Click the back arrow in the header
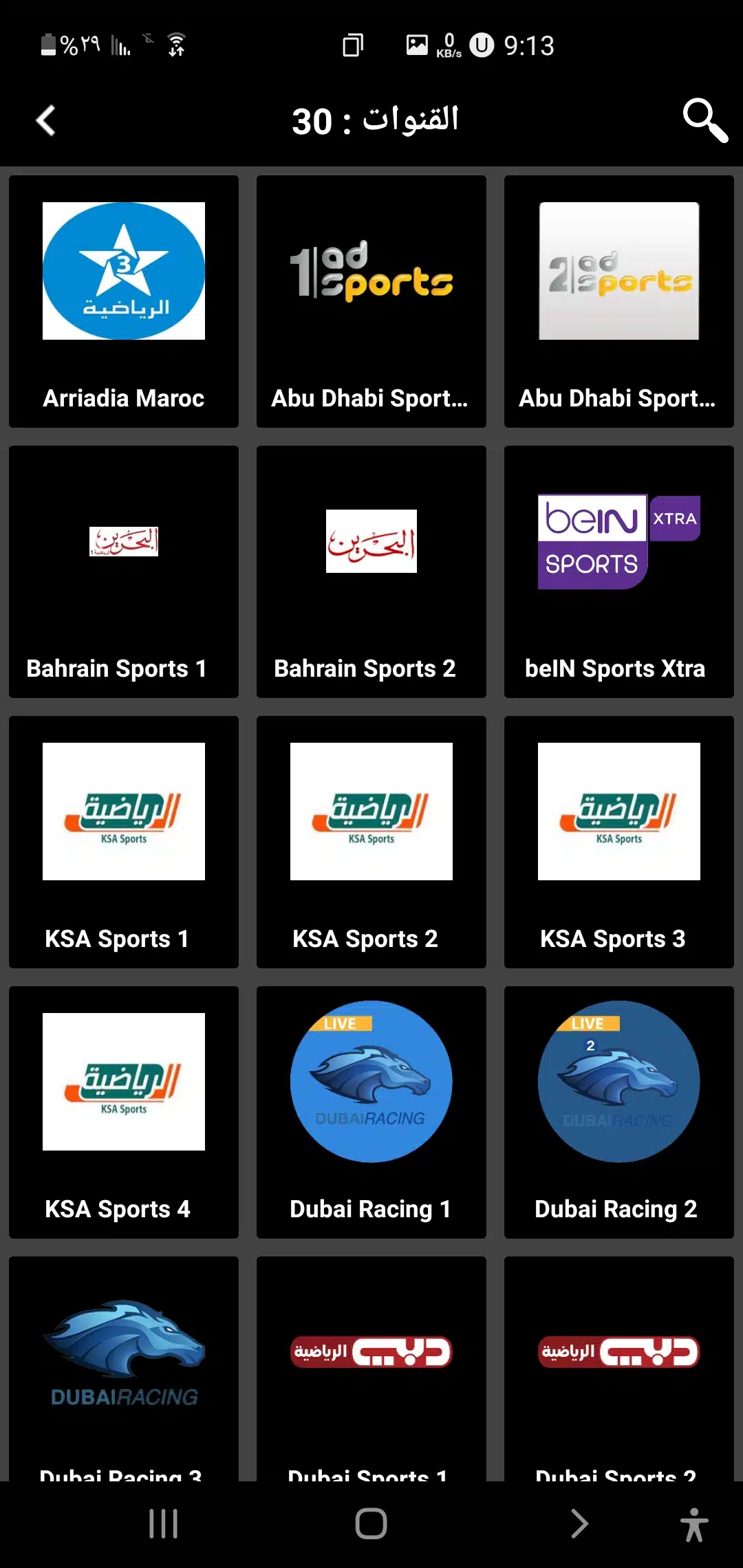743x1568 pixels. pyautogui.click(x=45, y=120)
